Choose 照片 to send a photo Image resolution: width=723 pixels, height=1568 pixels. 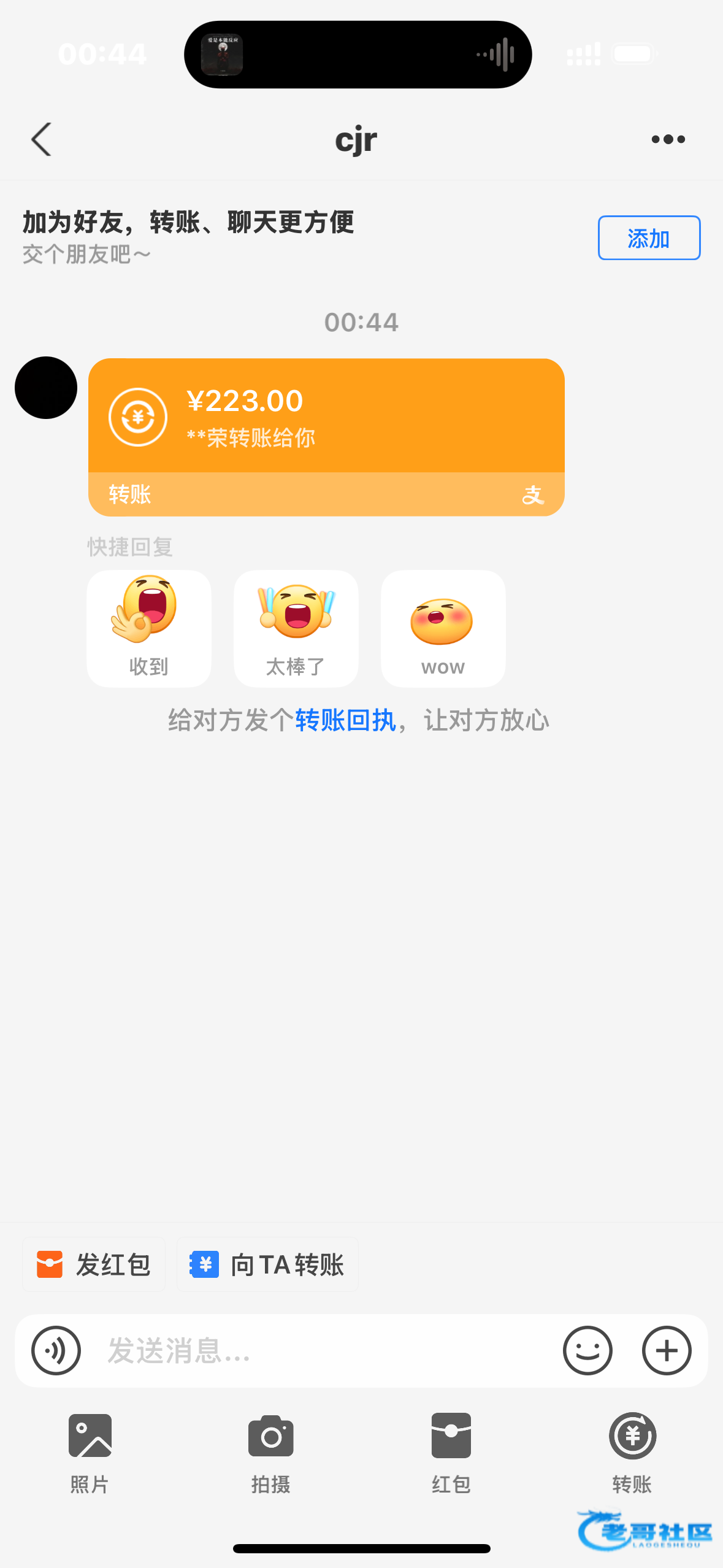coord(90,1451)
